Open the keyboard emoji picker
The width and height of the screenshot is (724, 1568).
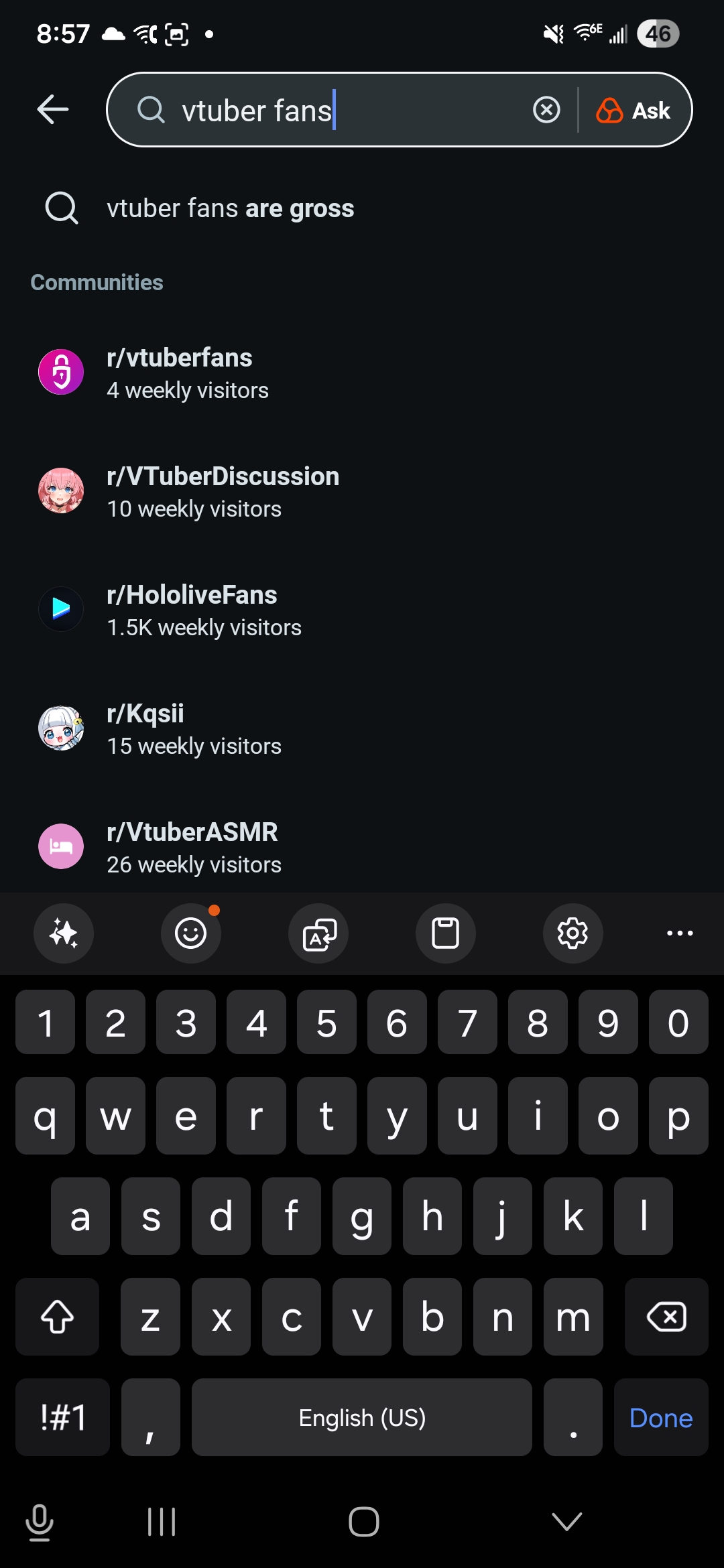click(x=191, y=933)
